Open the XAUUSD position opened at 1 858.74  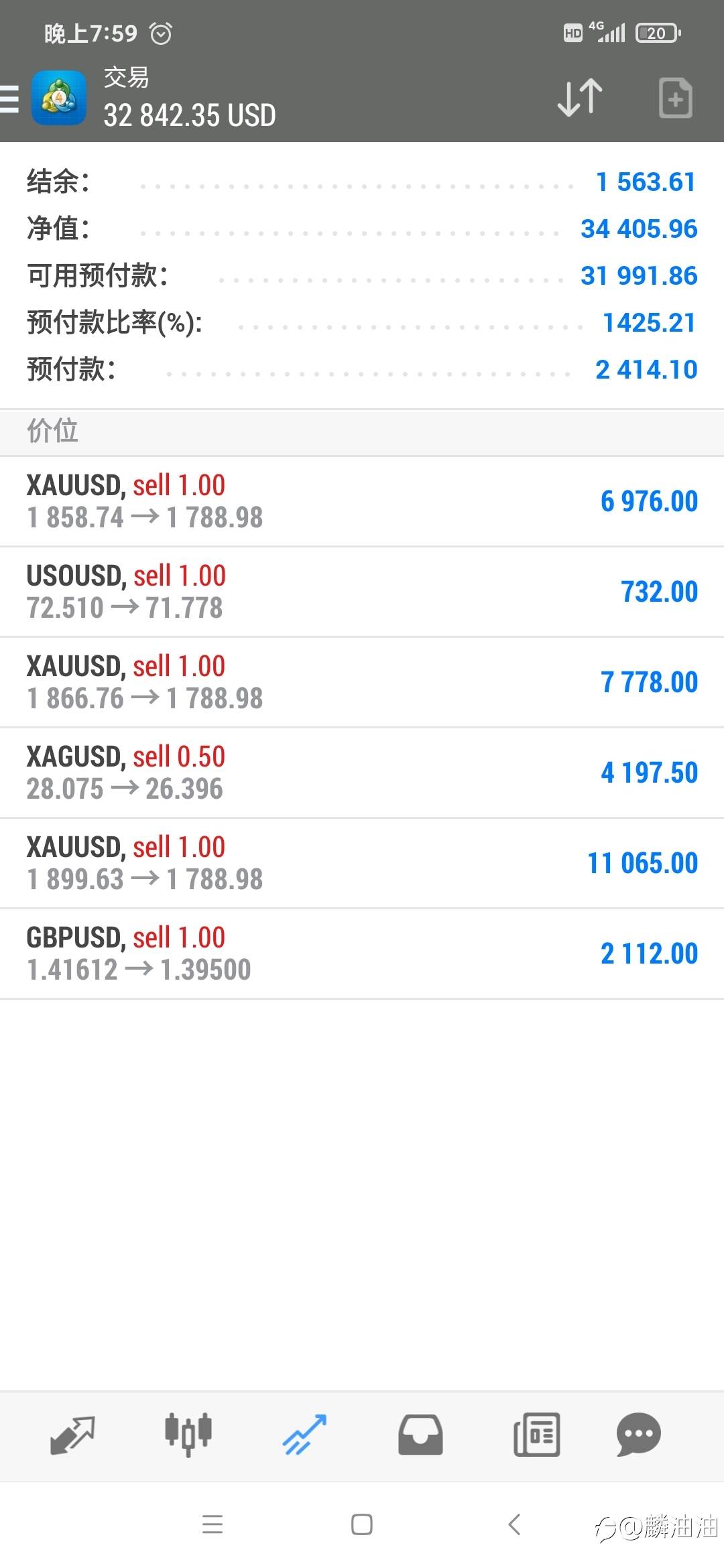tap(362, 501)
